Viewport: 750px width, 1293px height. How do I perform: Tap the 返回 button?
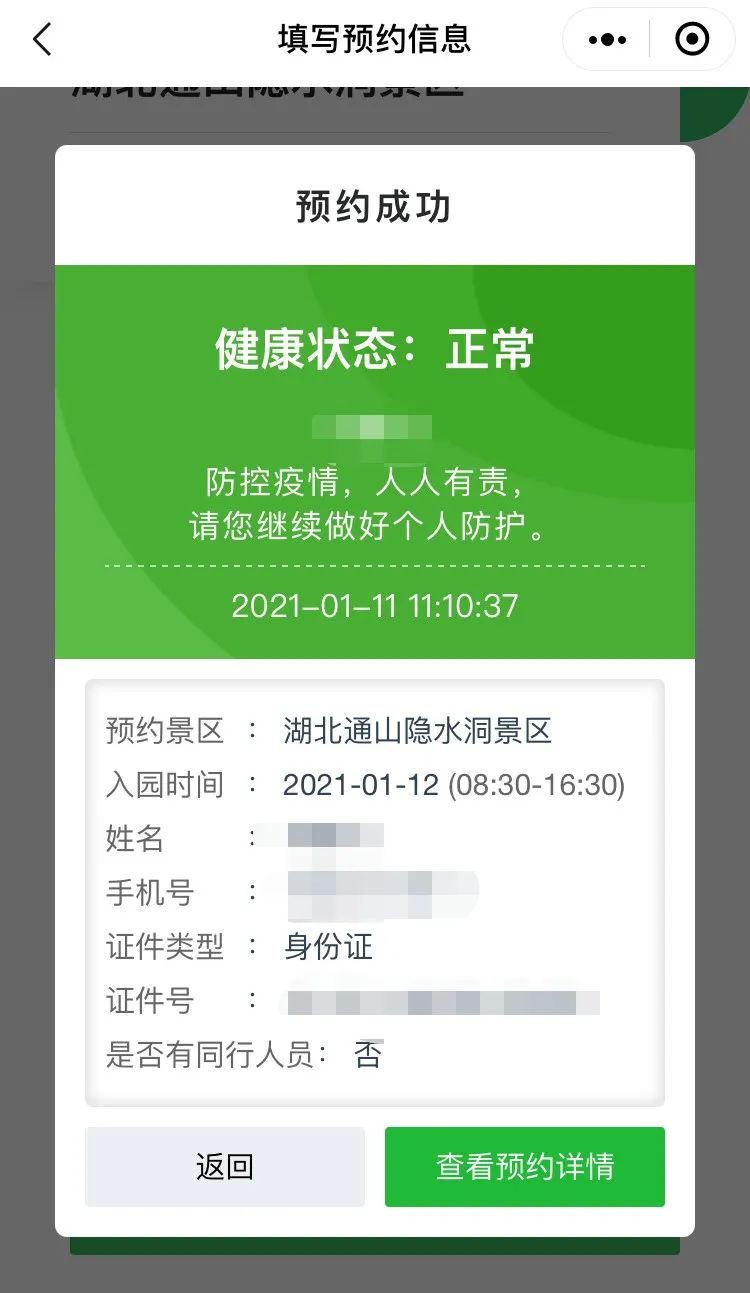coord(225,1166)
